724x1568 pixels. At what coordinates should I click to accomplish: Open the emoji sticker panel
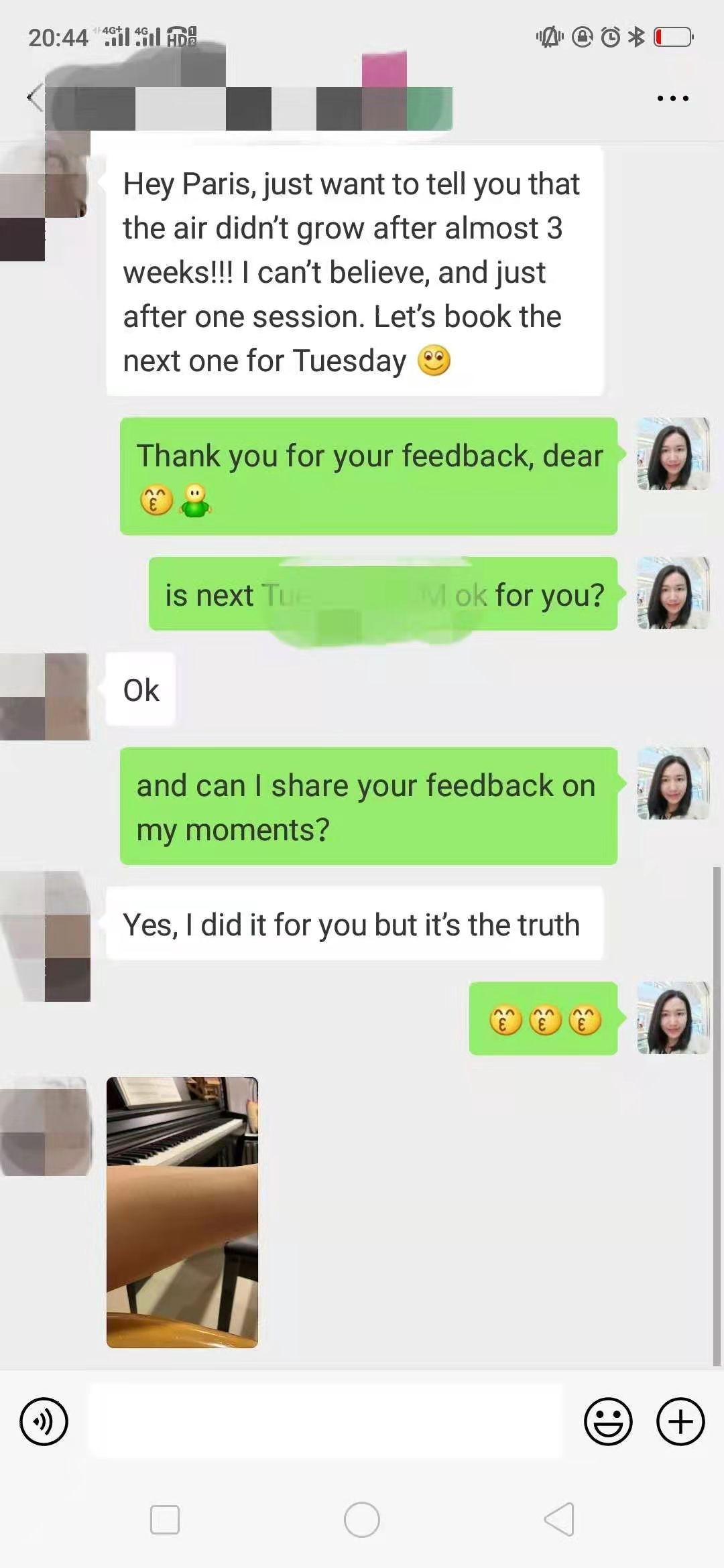(x=608, y=1421)
